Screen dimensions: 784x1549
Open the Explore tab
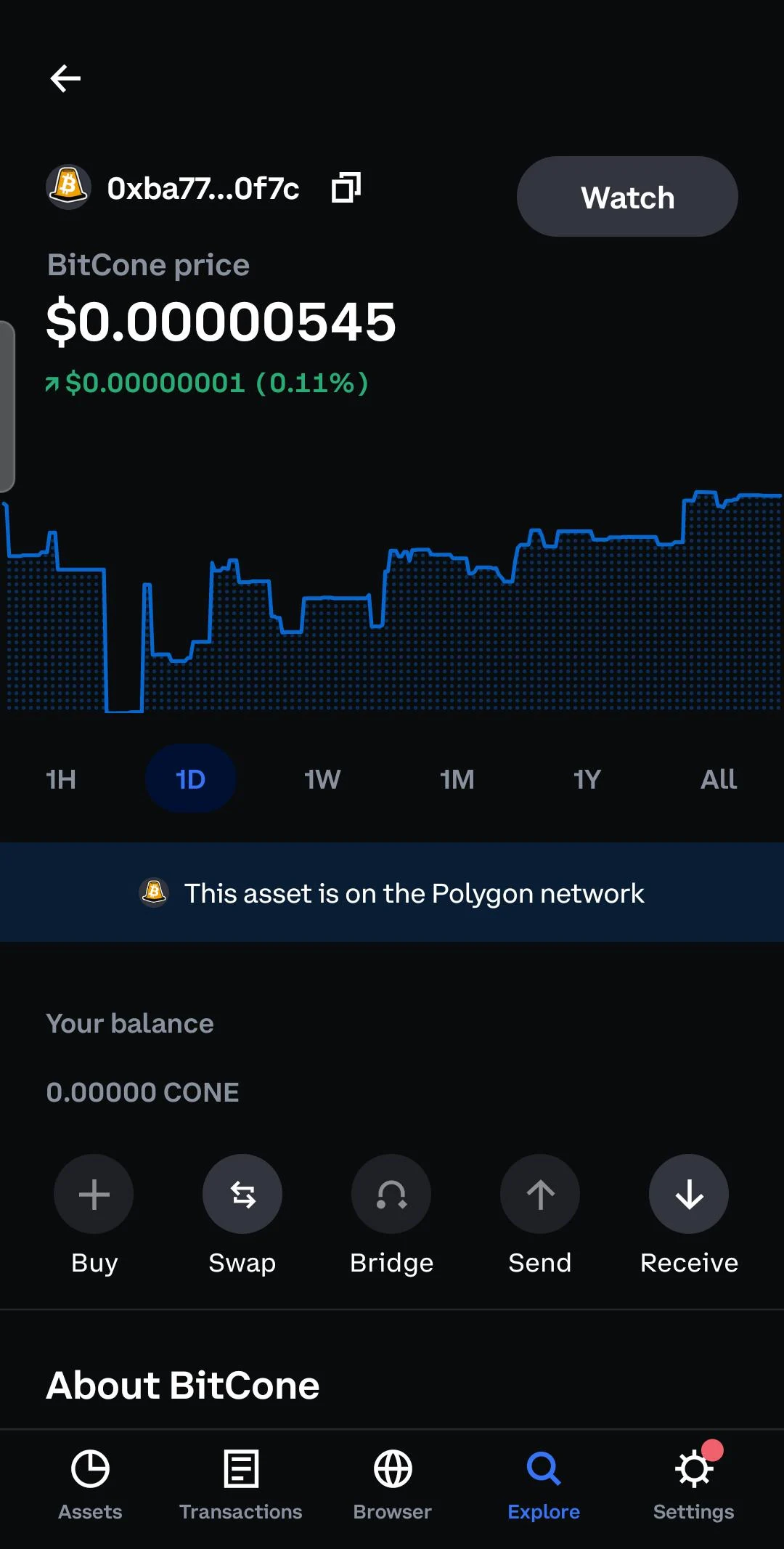pos(542,1484)
